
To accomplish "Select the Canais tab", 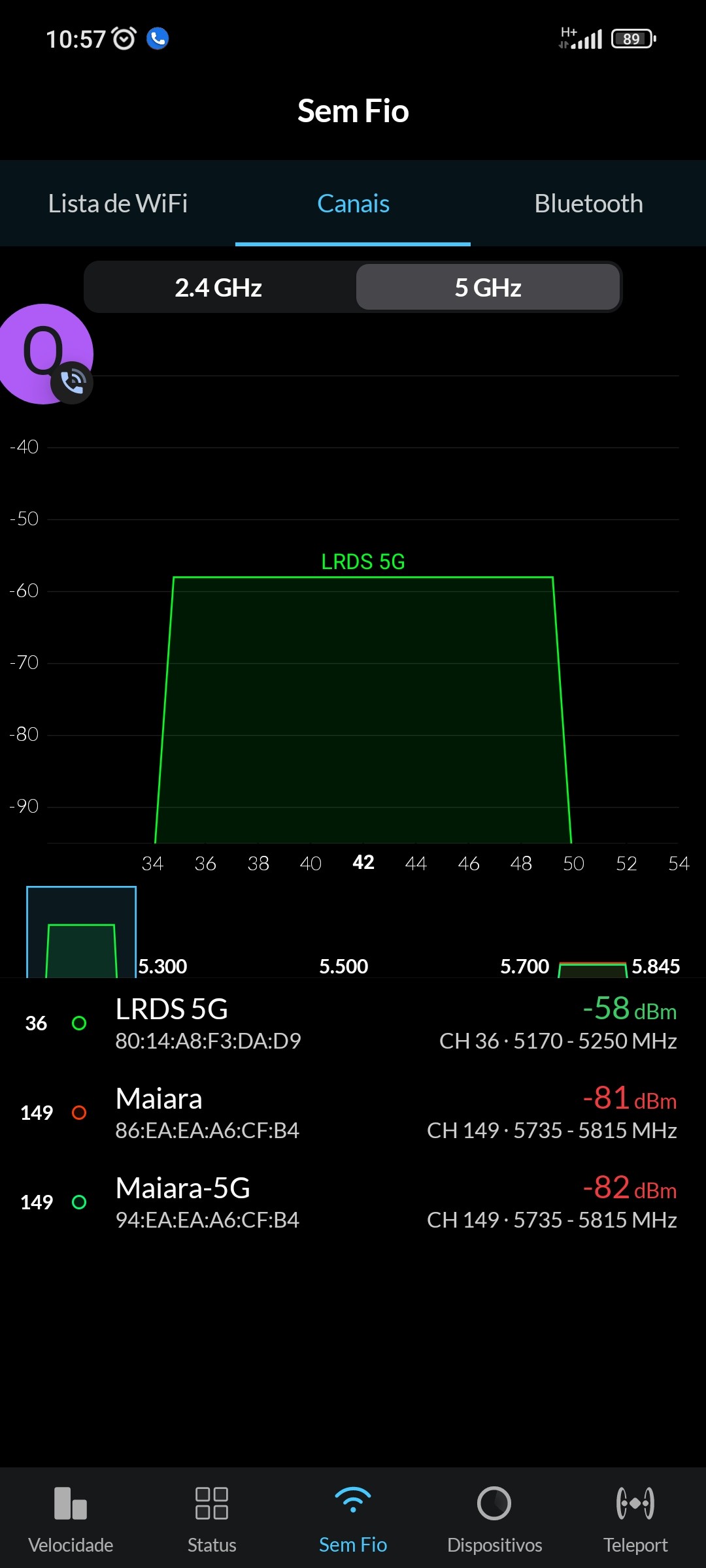I will click(353, 204).
